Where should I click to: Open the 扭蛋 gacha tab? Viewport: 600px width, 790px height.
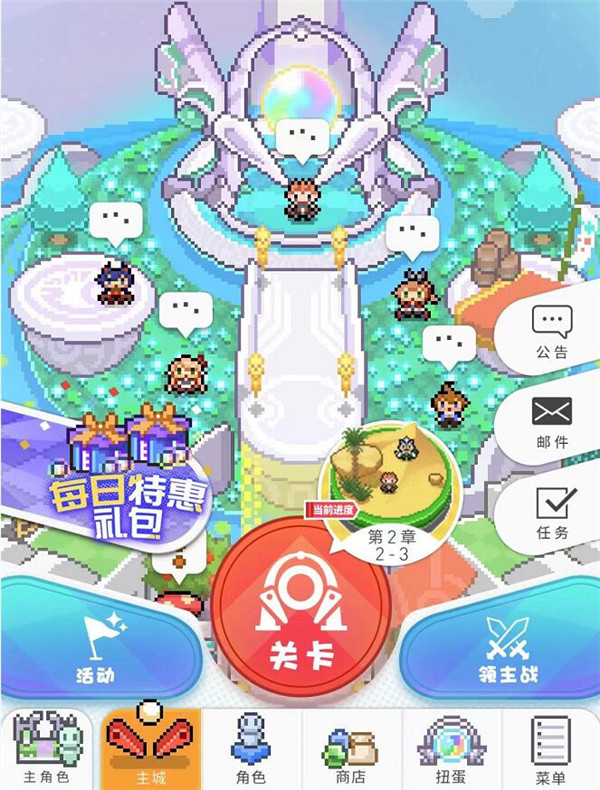451,750
